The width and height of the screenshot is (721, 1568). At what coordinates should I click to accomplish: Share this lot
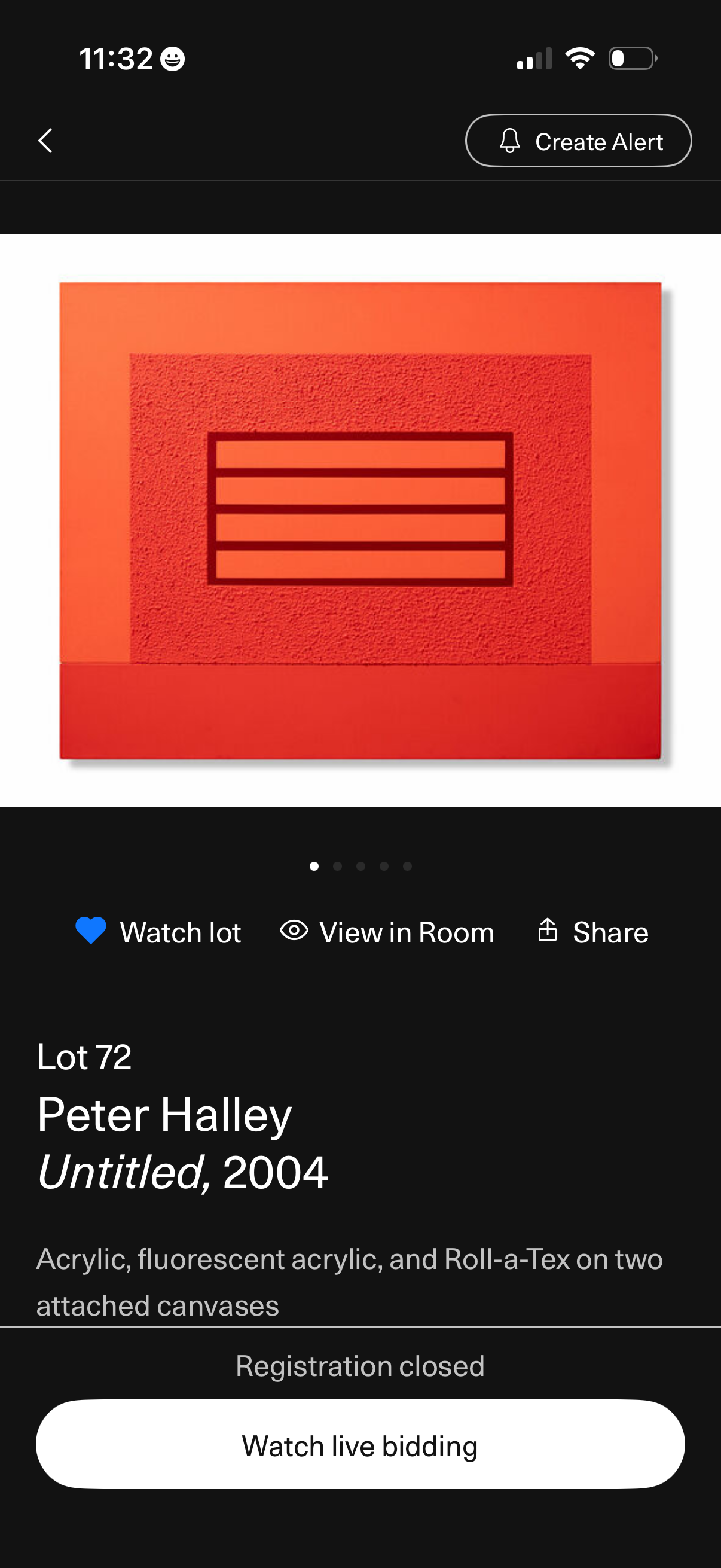click(x=593, y=932)
